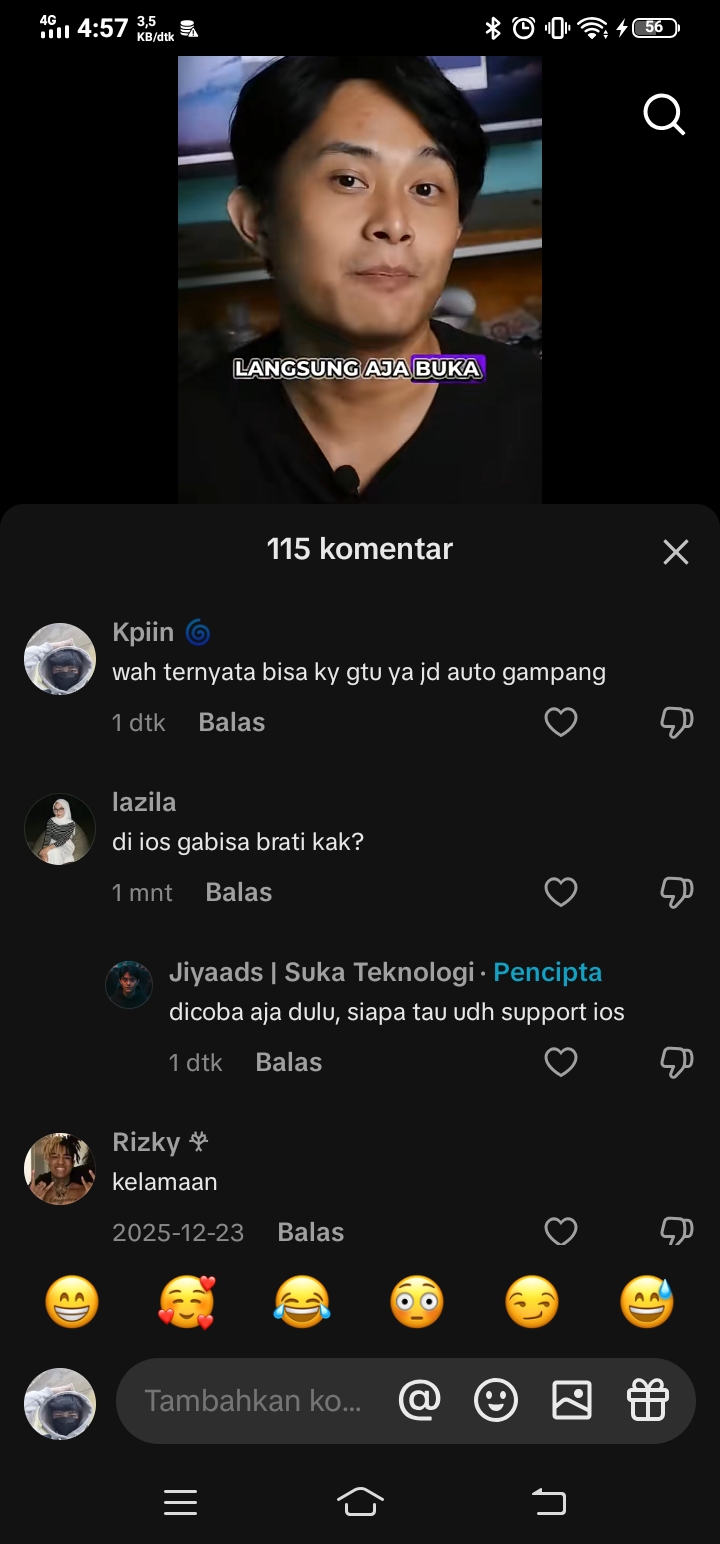
Task: Like Rizky's comment 'kelamaan'
Action: (x=561, y=1232)
